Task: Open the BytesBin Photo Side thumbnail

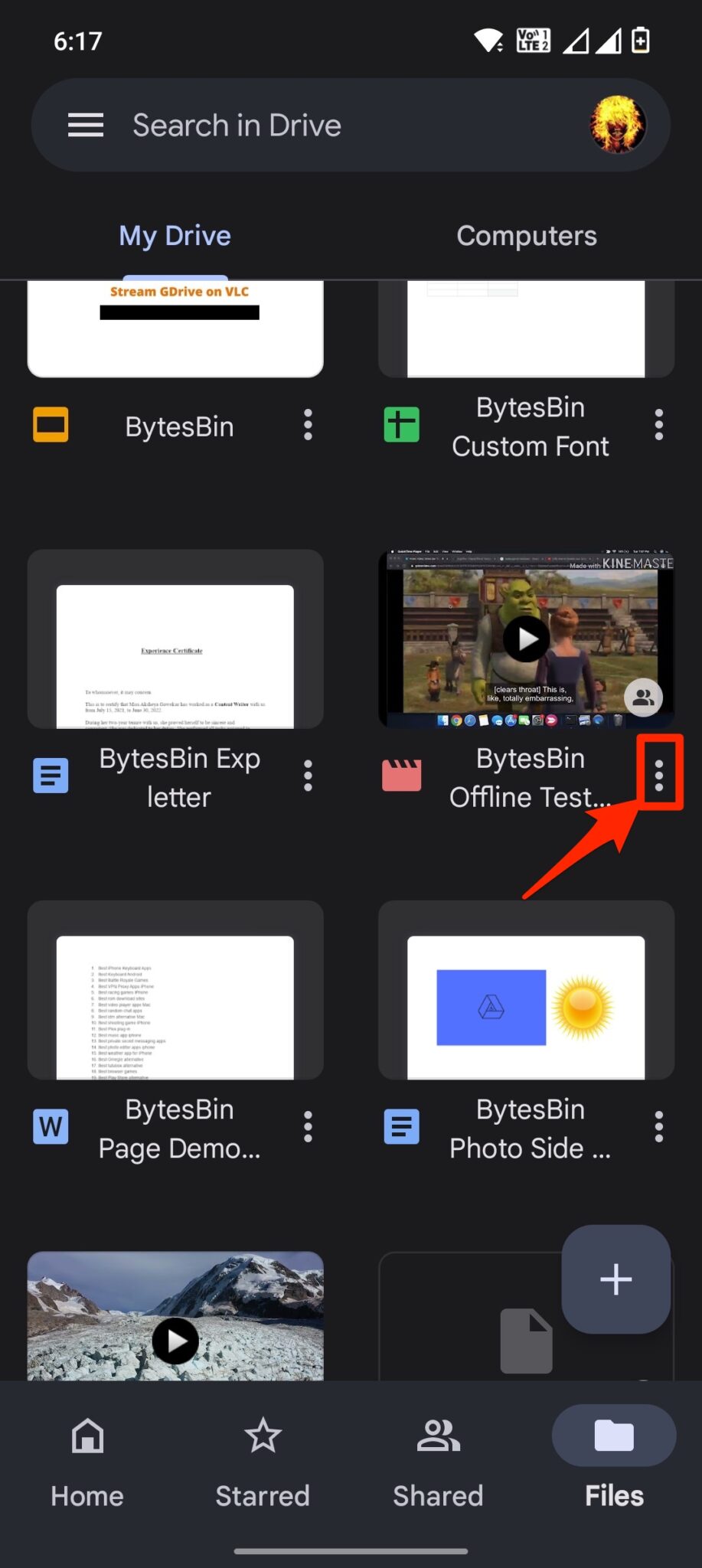Action: [x=527, y=1004]
